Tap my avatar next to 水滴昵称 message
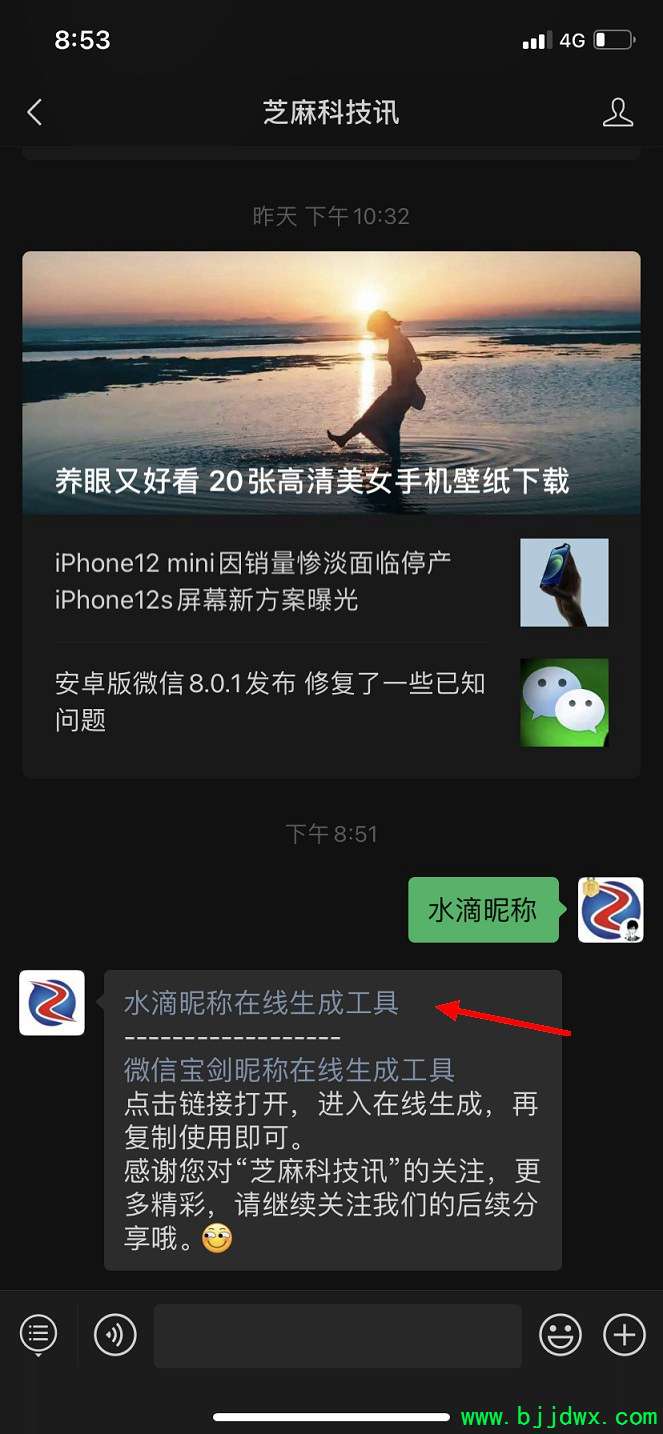Image resolution: width=663 pixels, height=1434 pixels. [610, 910]
